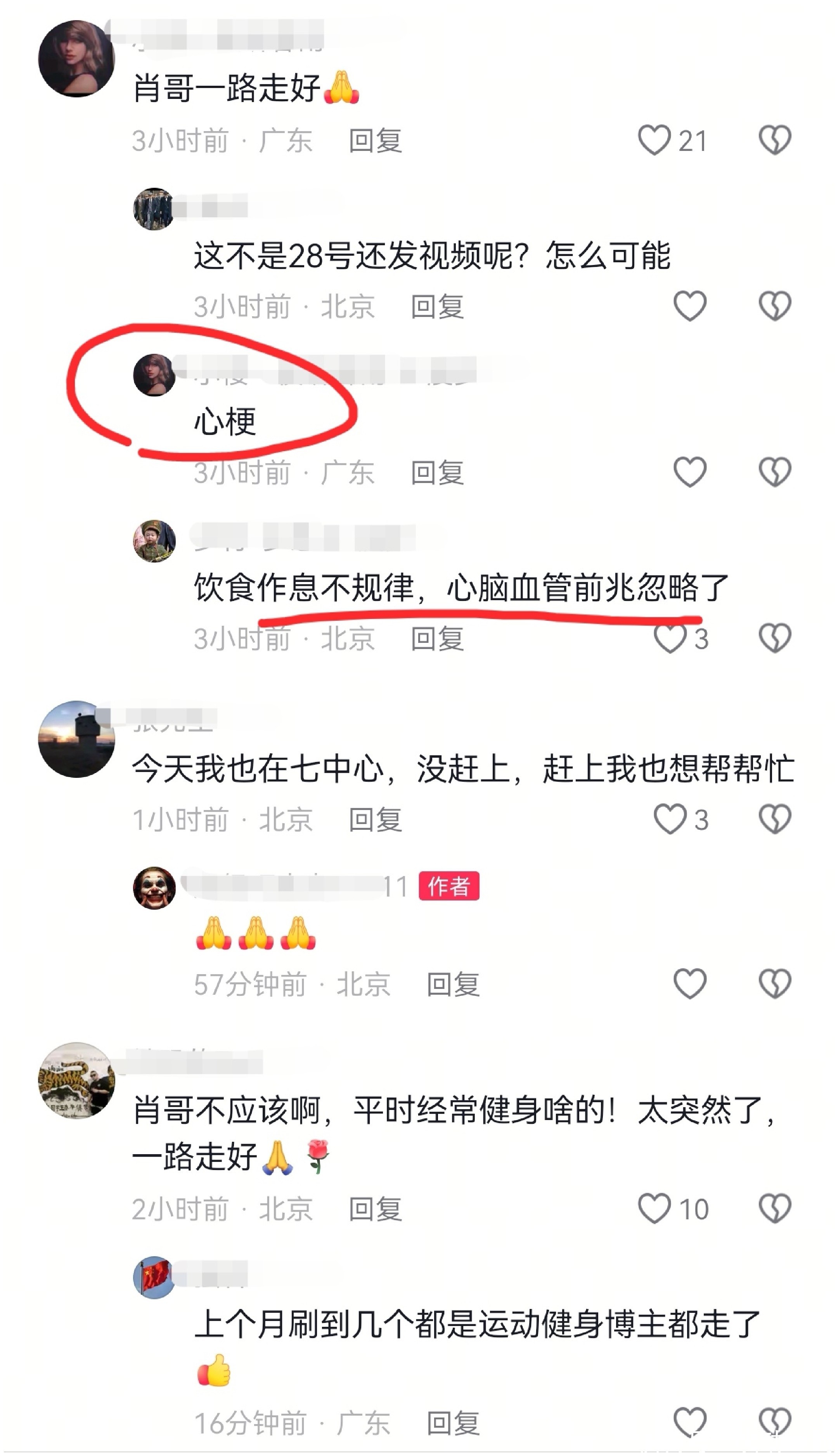The height and width of the screenshot is (1456, 838).
Task: Like the comment "肖哥不应该啊"
Action: pos(654,1208)
